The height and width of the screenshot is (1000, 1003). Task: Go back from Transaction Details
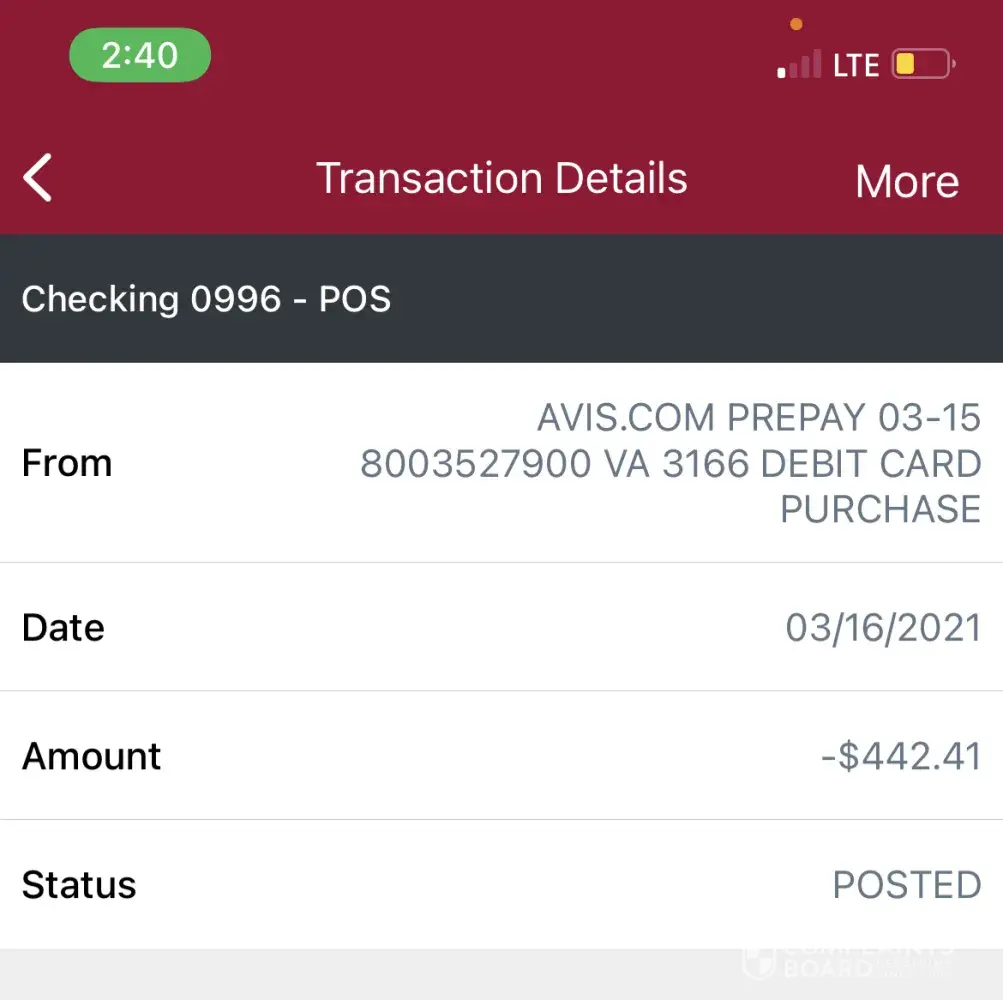[38, 179]
